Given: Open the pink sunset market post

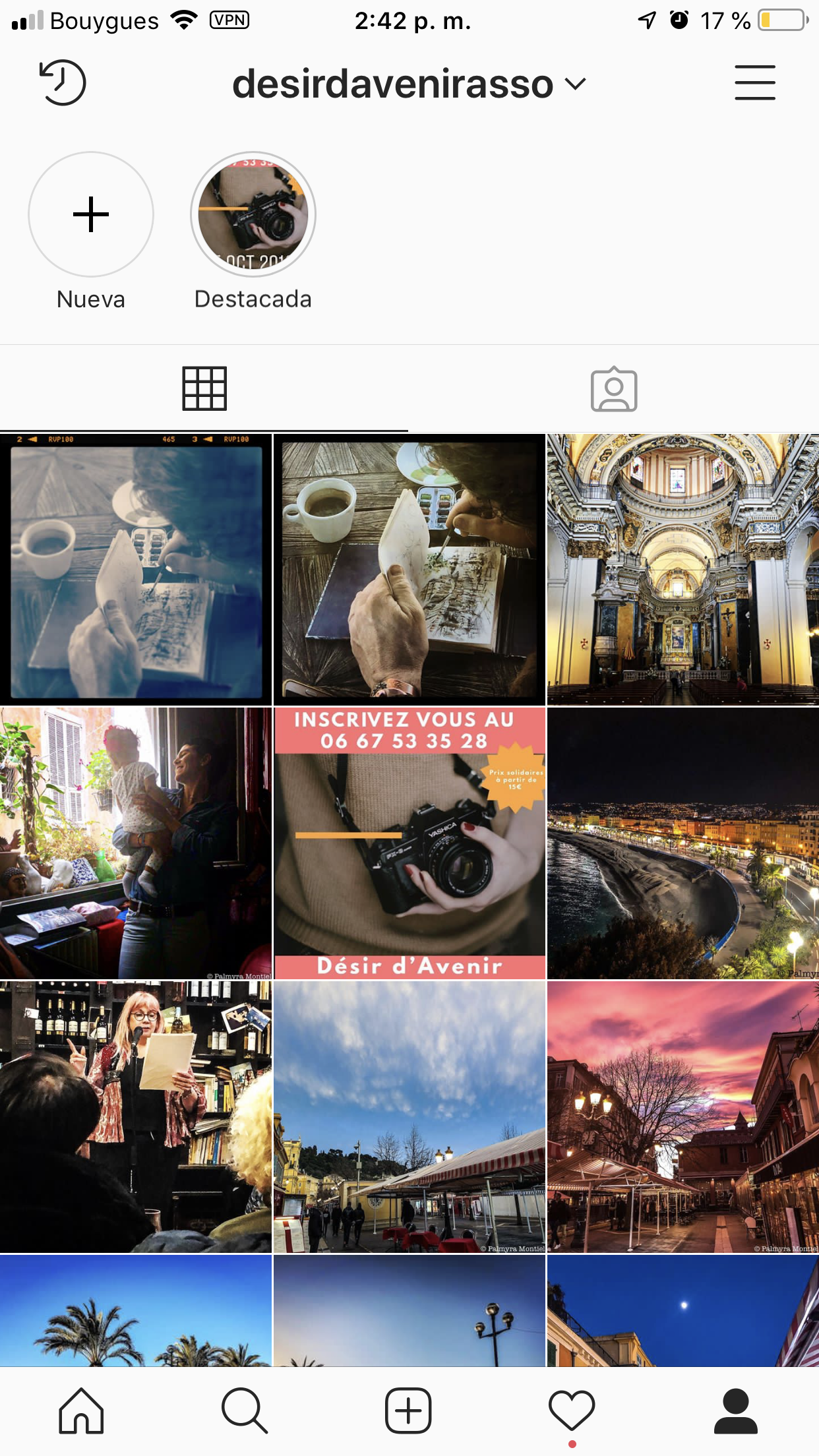Looking at the screenshot, I should (682, 1116).
